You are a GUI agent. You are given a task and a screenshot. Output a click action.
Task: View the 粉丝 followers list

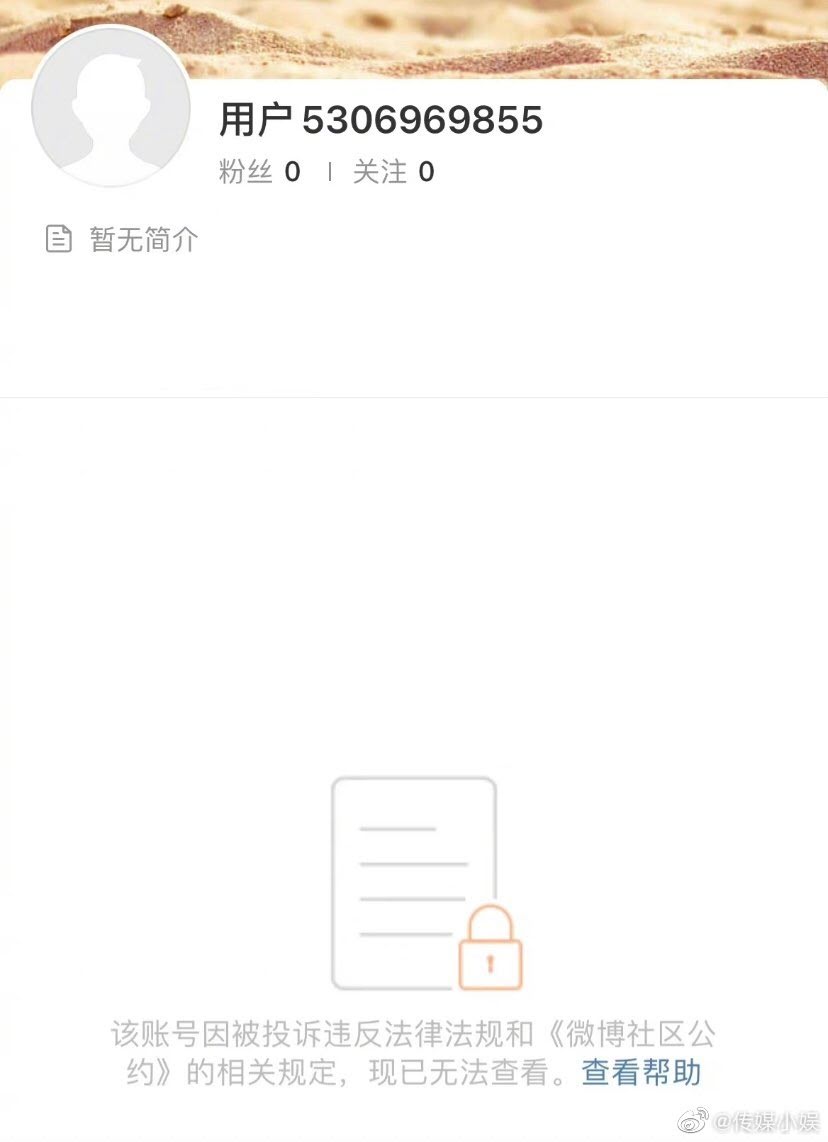tap(259, 172)
